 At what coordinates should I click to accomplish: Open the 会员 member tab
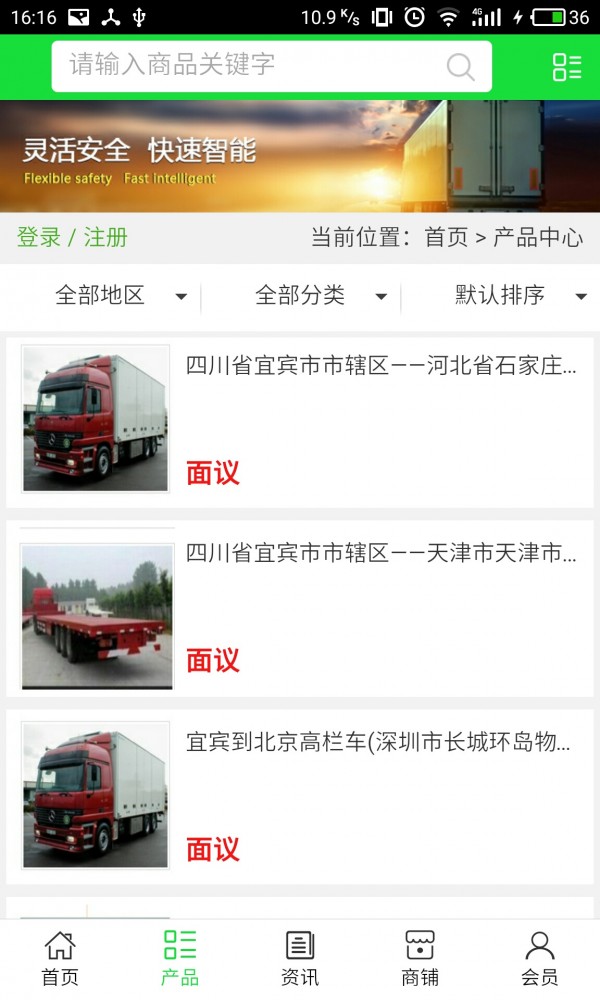click(x=540, y=958)
